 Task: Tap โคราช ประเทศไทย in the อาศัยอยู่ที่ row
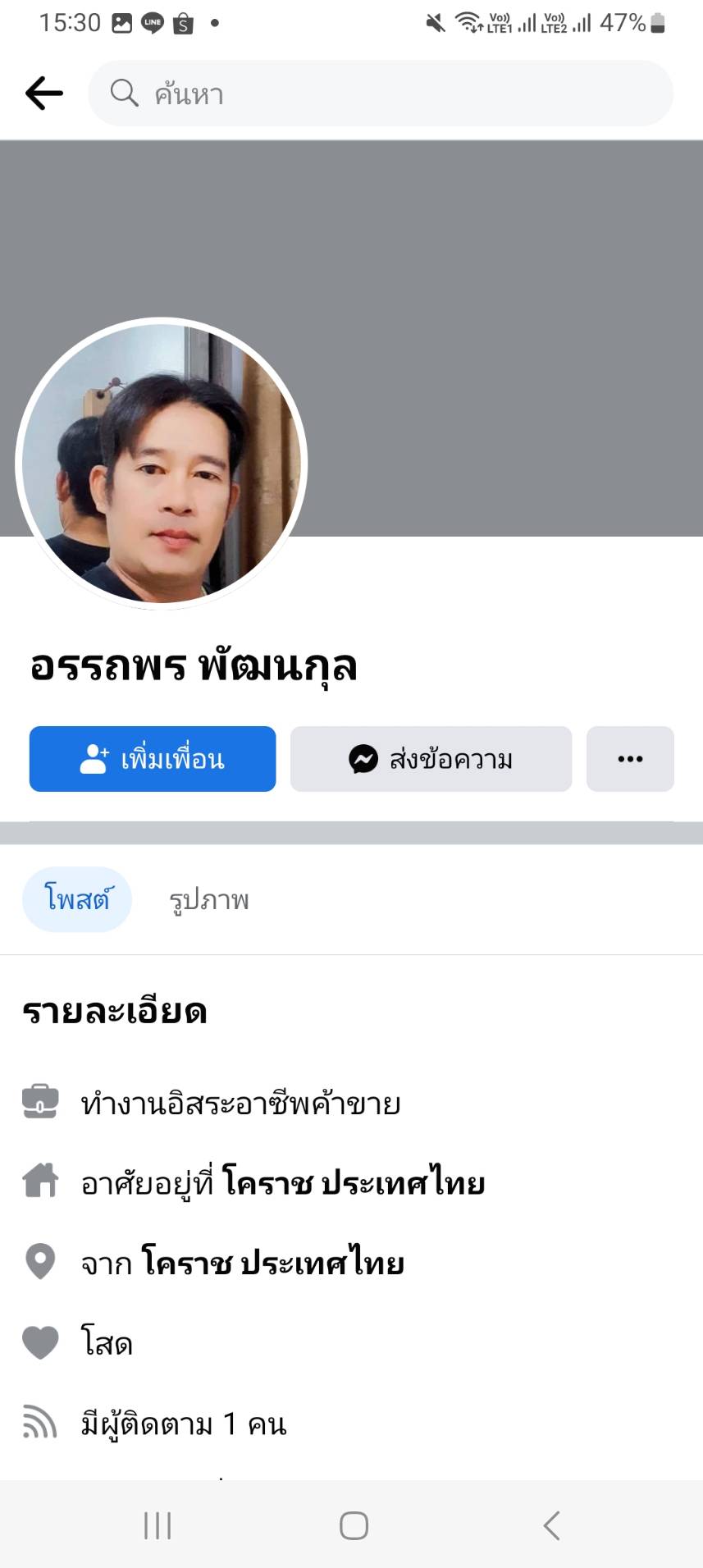pyautogui.click(x=354, y=1183)
